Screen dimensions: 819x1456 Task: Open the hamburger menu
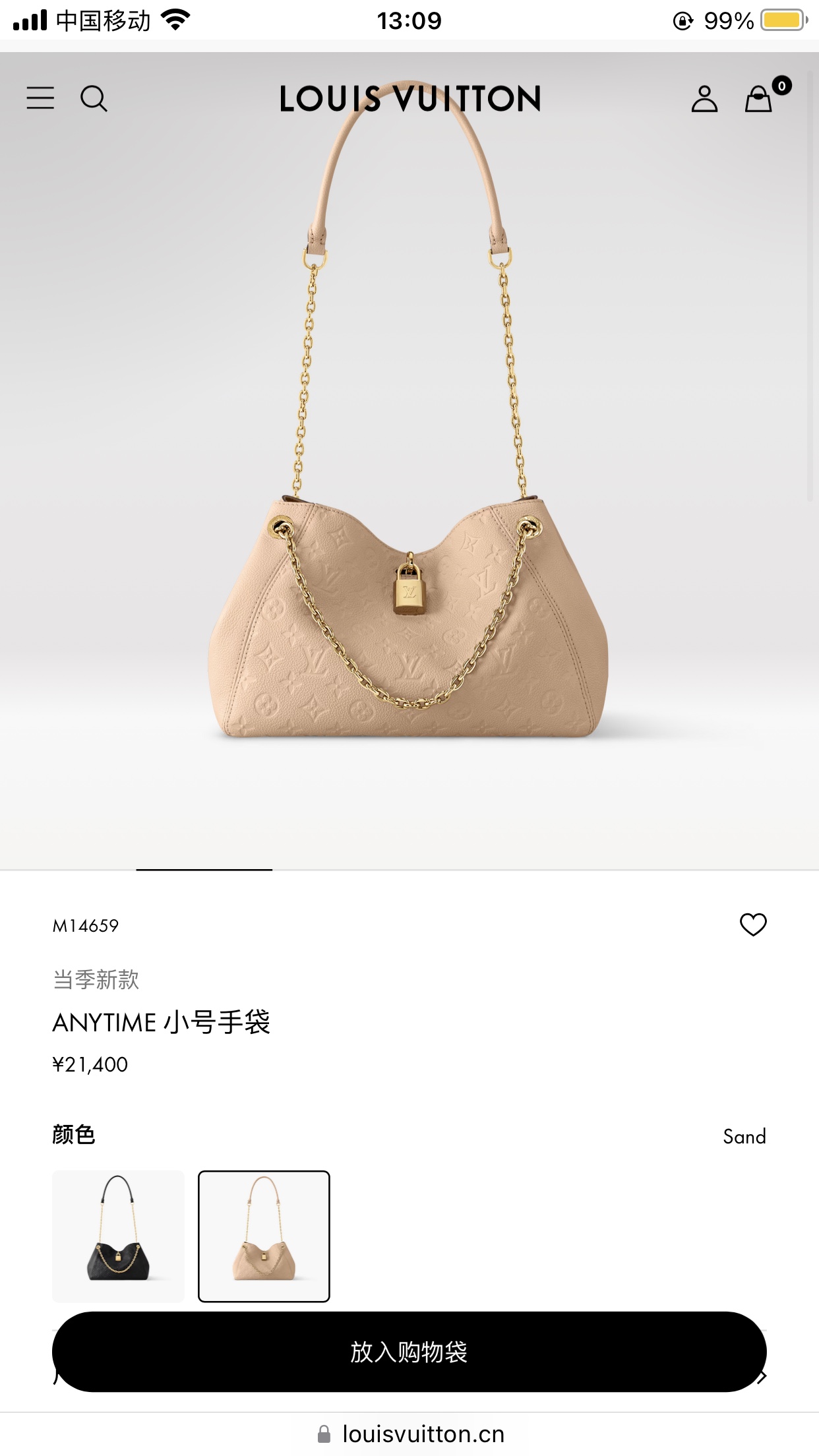click(x=40, y=98)
